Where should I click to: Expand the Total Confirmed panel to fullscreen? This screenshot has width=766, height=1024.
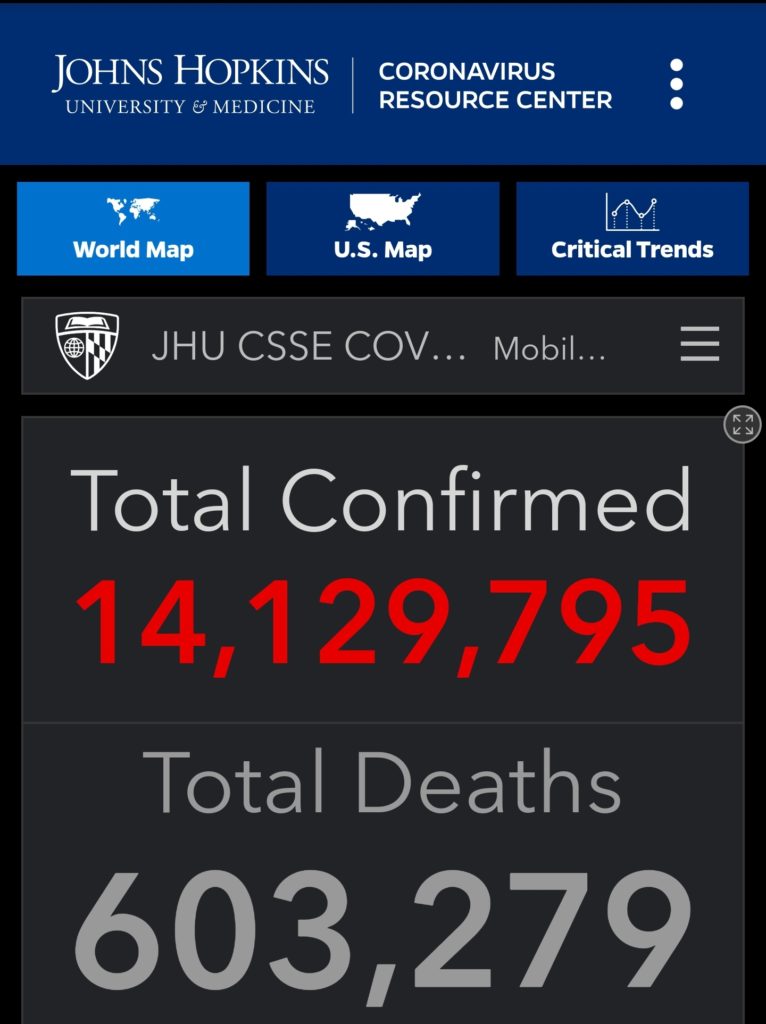(742, 424)
